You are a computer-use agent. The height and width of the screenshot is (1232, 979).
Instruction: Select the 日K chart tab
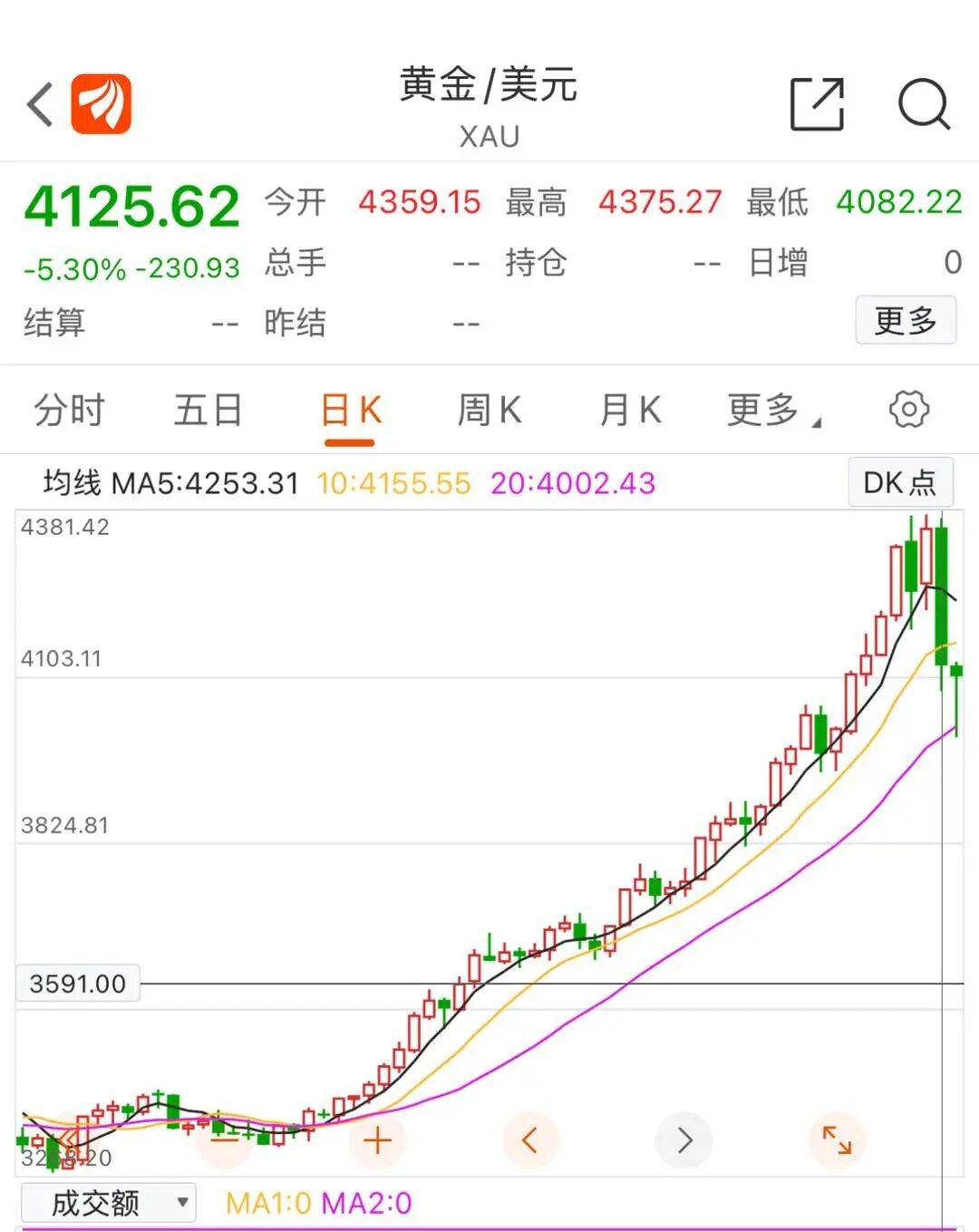tap(350, 410)
